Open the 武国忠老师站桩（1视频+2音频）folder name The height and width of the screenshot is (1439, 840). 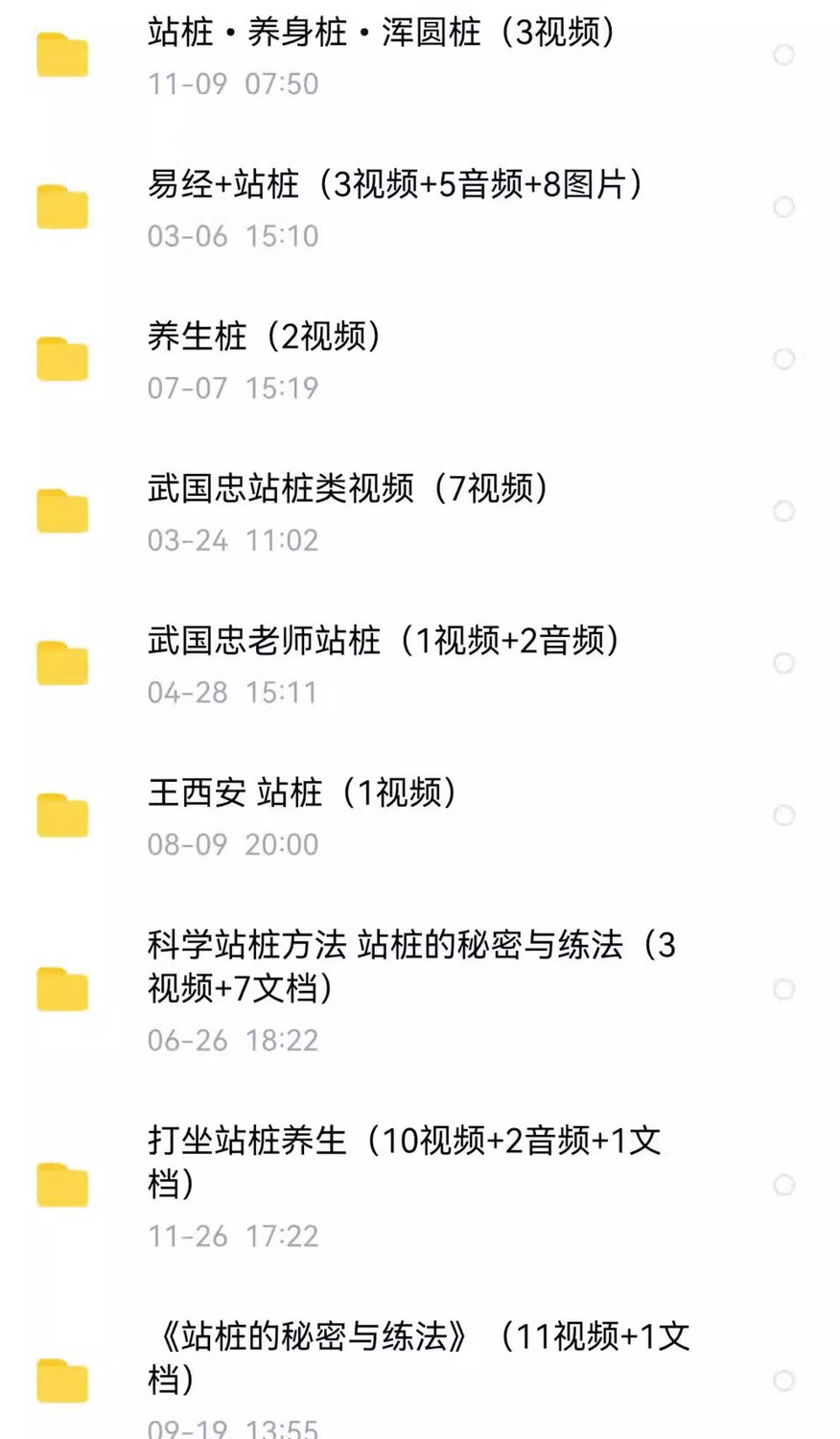point(384,641)
